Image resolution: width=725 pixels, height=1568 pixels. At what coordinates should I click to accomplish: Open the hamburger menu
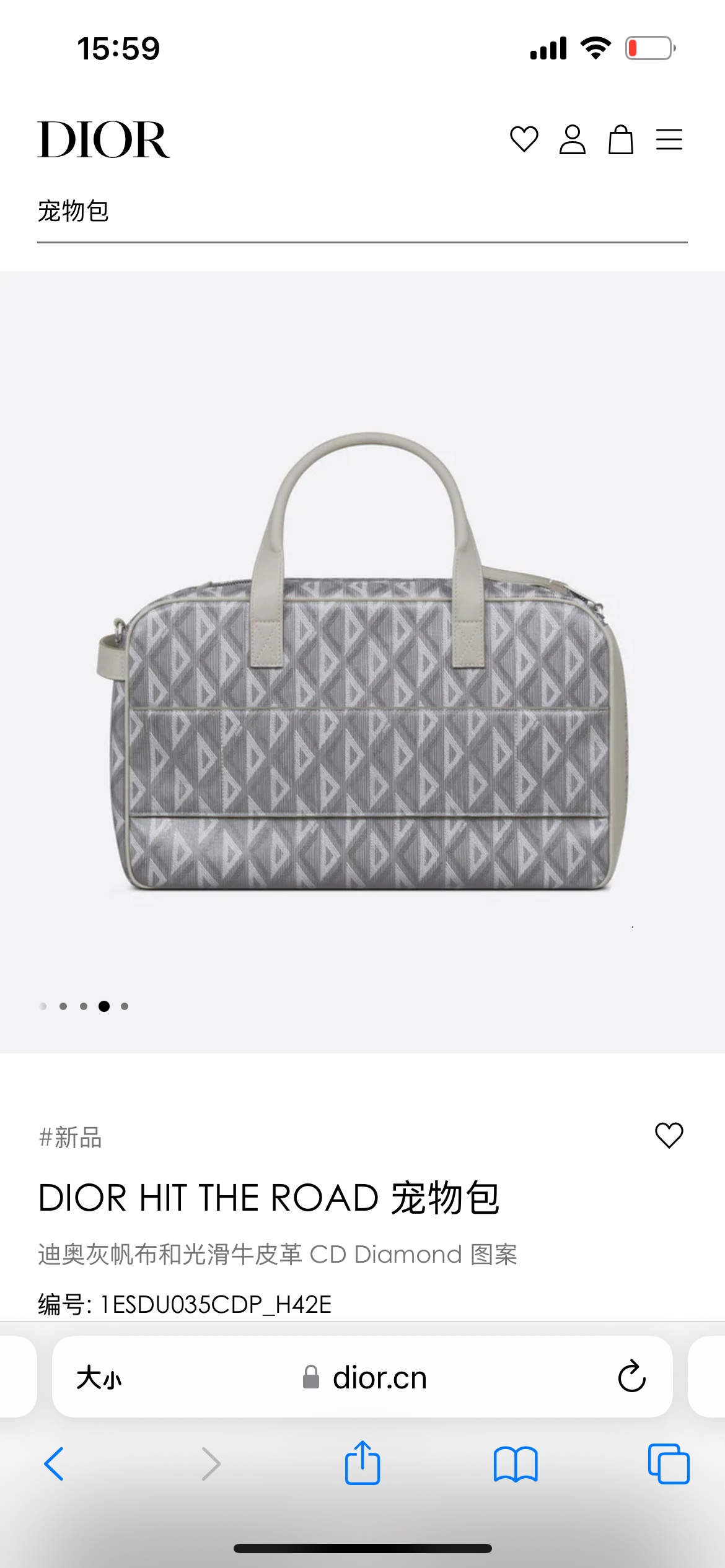tap(669, 139)
